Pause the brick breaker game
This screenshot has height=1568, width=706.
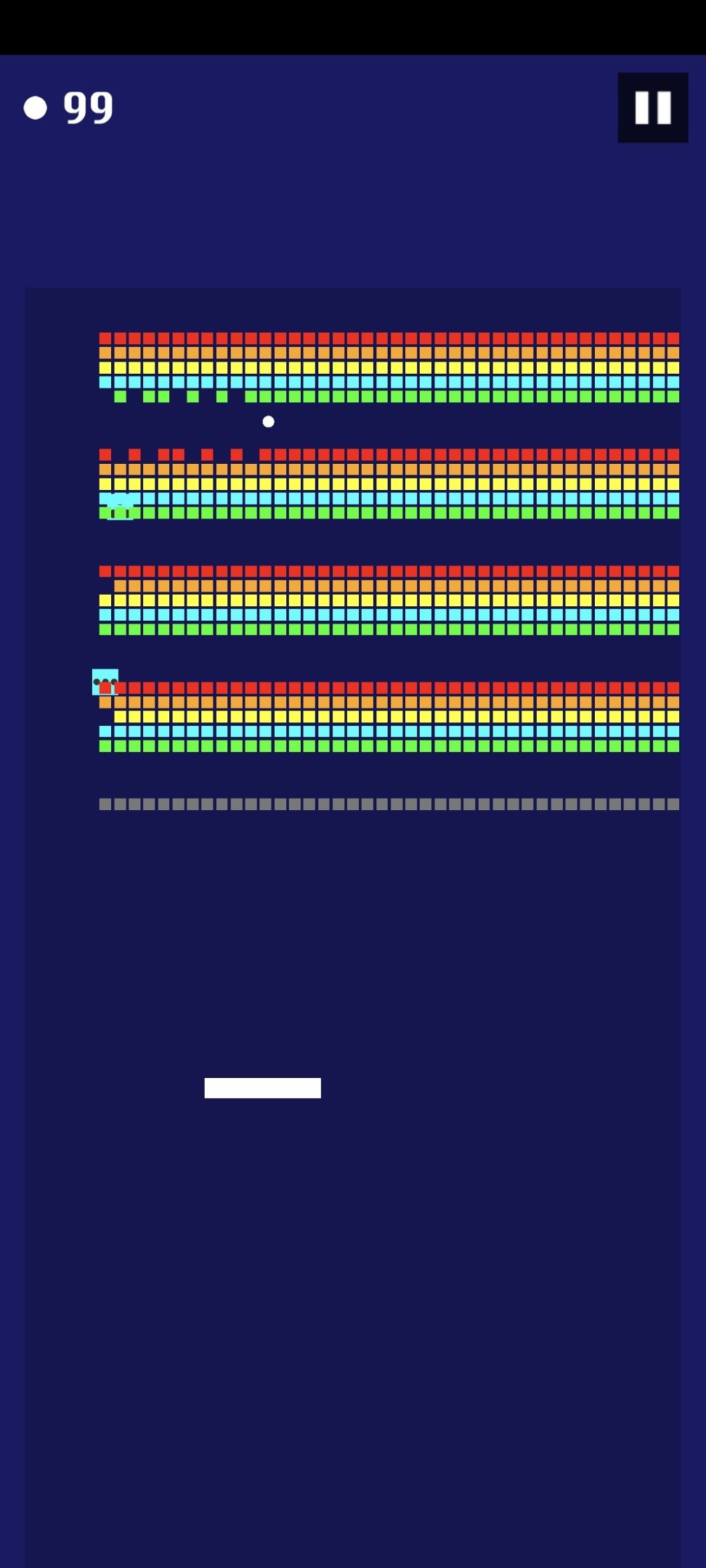(x=652, y=107)
